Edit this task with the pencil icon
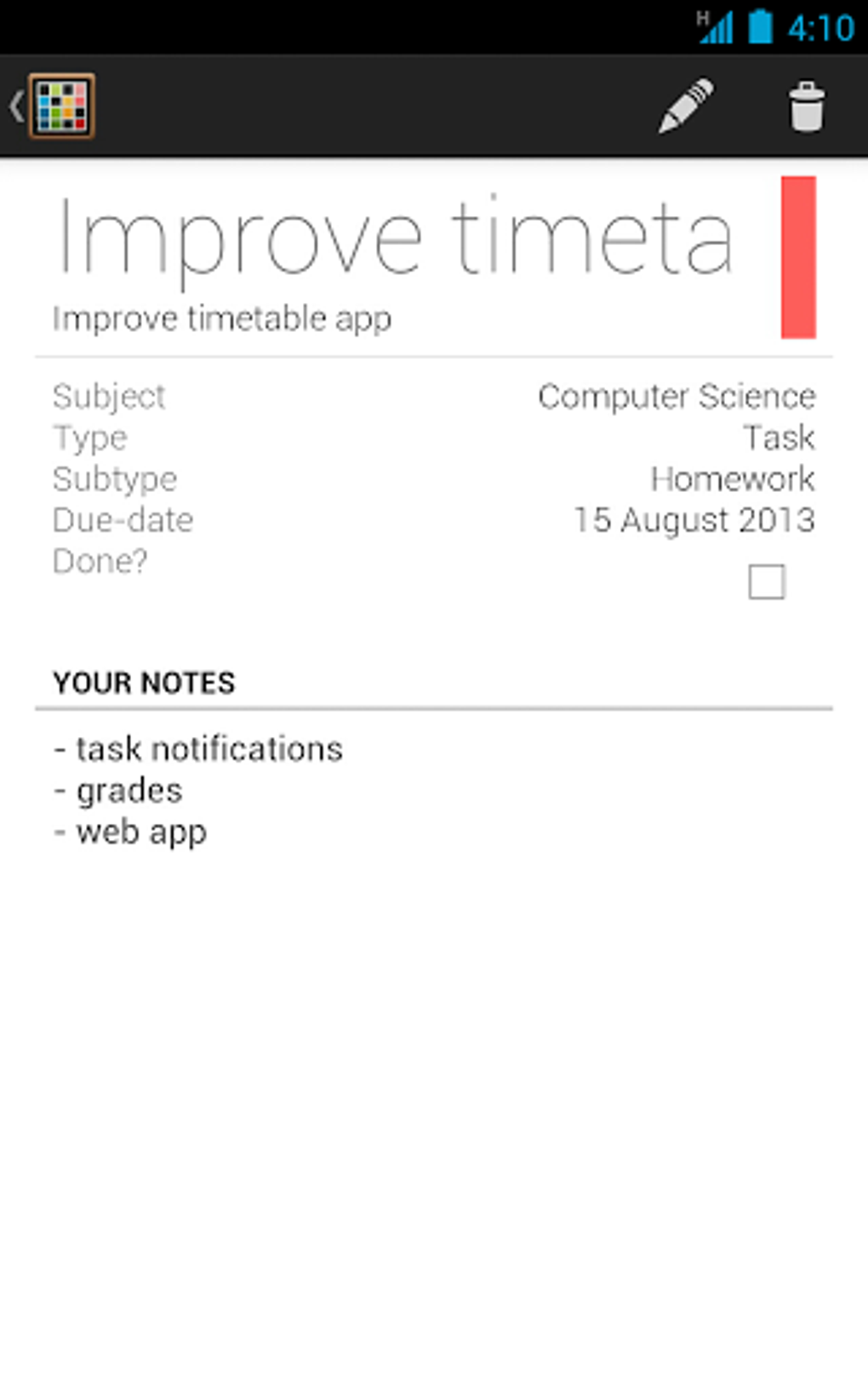The image size is (868, 1389). pos(686,106)
